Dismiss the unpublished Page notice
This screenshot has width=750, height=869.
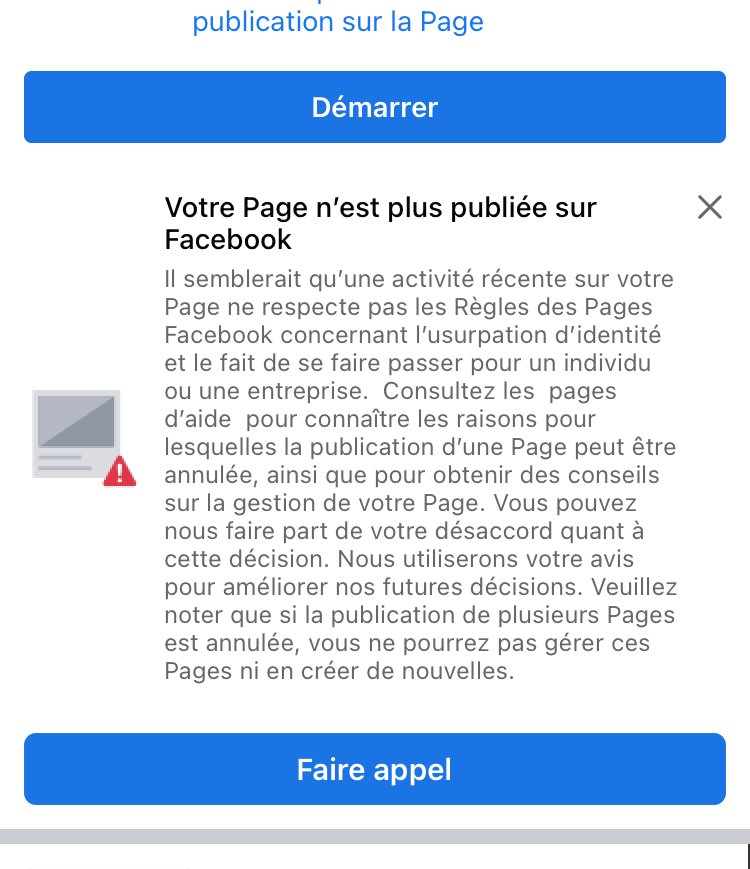[709, 208]
